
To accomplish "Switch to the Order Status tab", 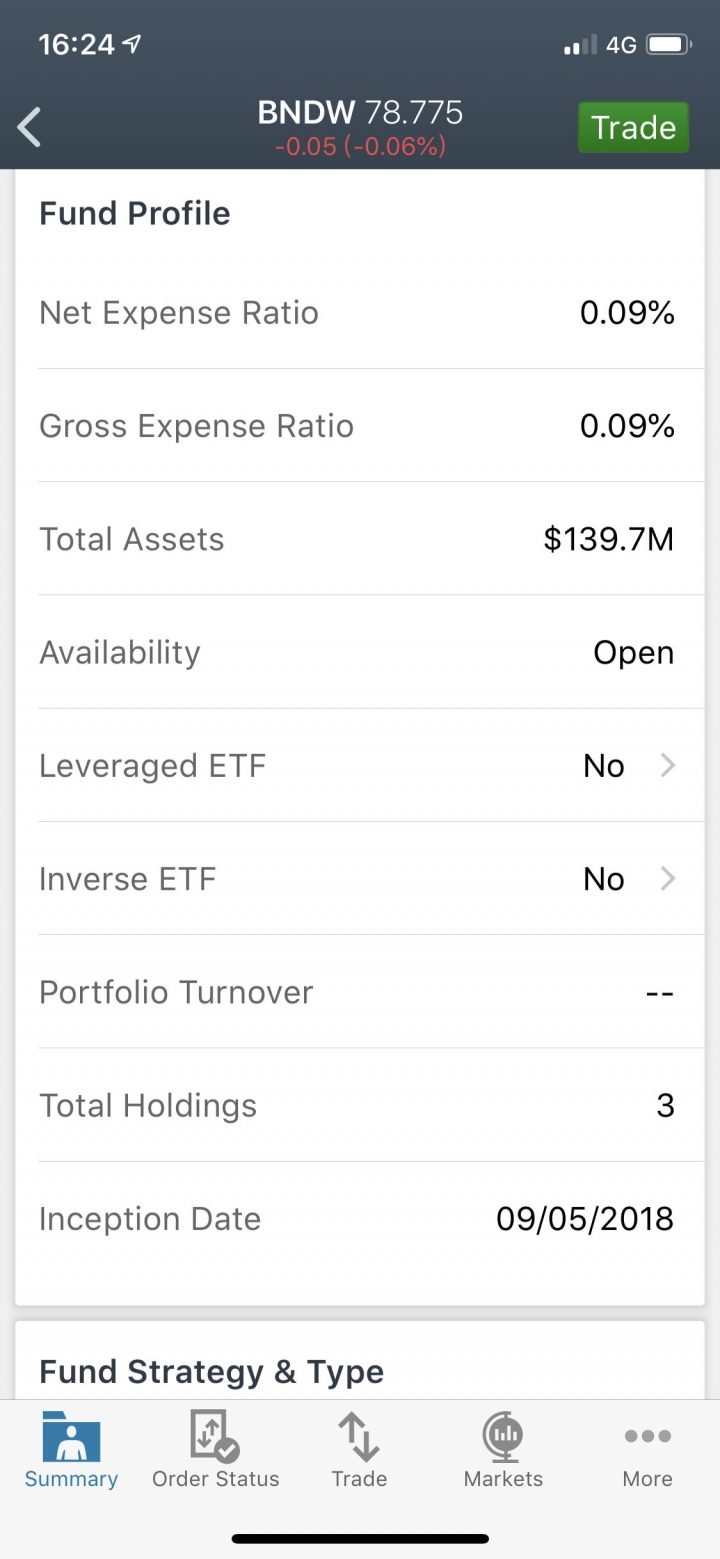I will [x=216, y=1450].
